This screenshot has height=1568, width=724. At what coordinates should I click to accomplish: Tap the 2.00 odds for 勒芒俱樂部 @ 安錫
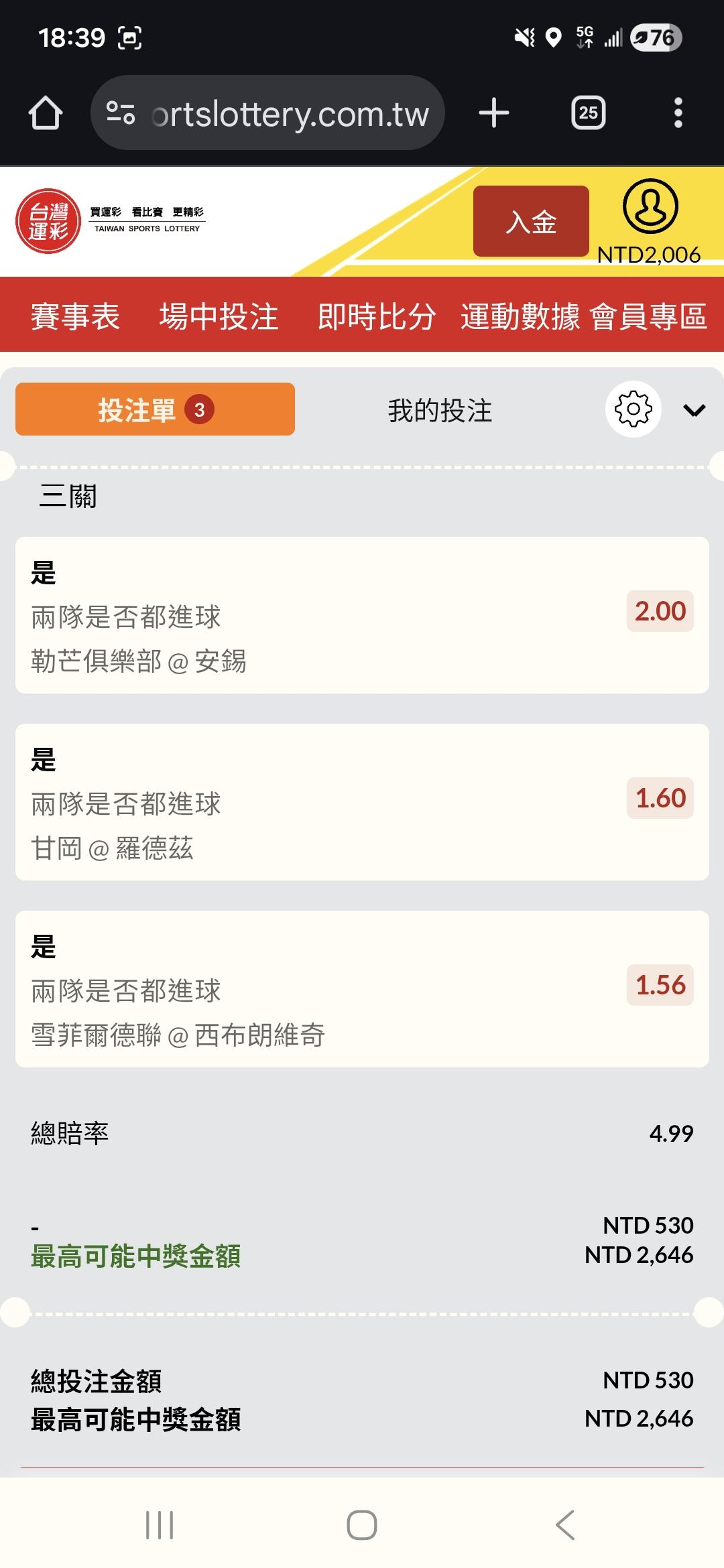coord(660,611)
